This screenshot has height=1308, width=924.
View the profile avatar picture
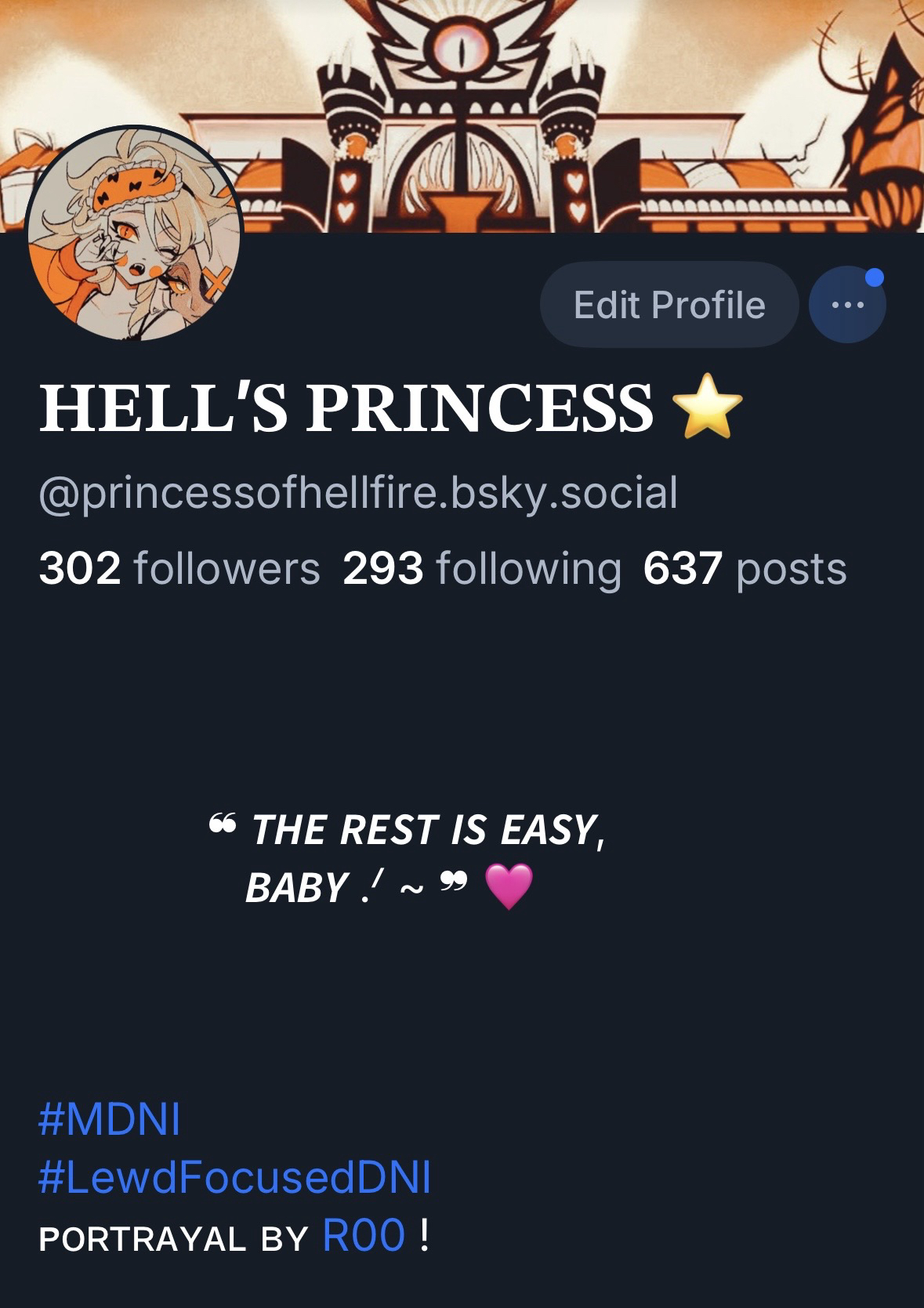[x=135, y=235]
